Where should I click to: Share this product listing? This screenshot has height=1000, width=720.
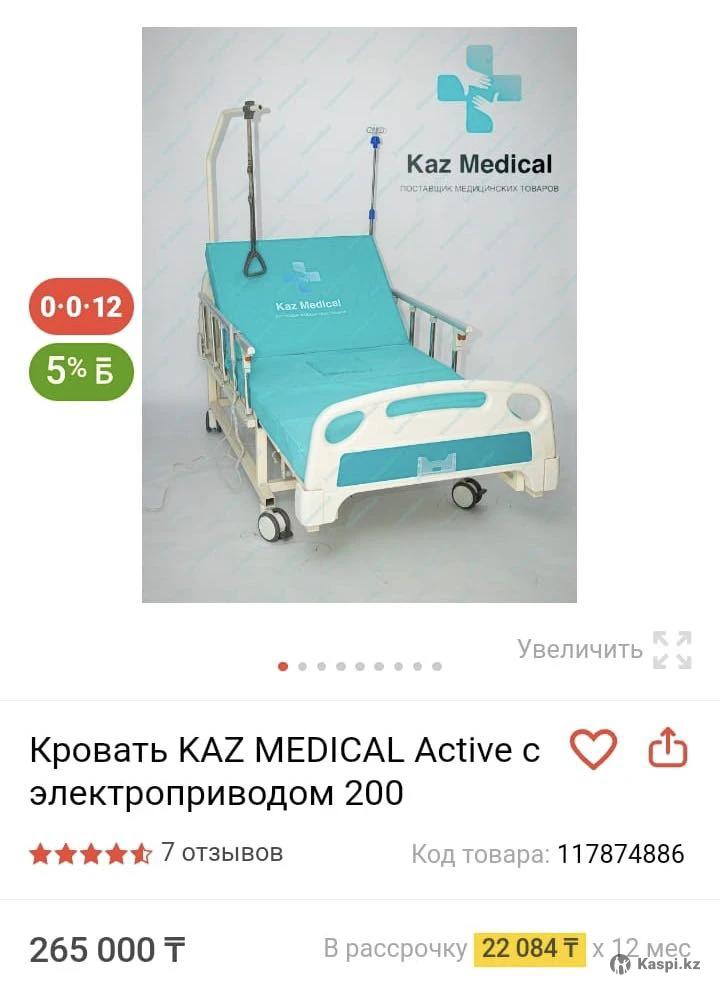tap(669, 748)
